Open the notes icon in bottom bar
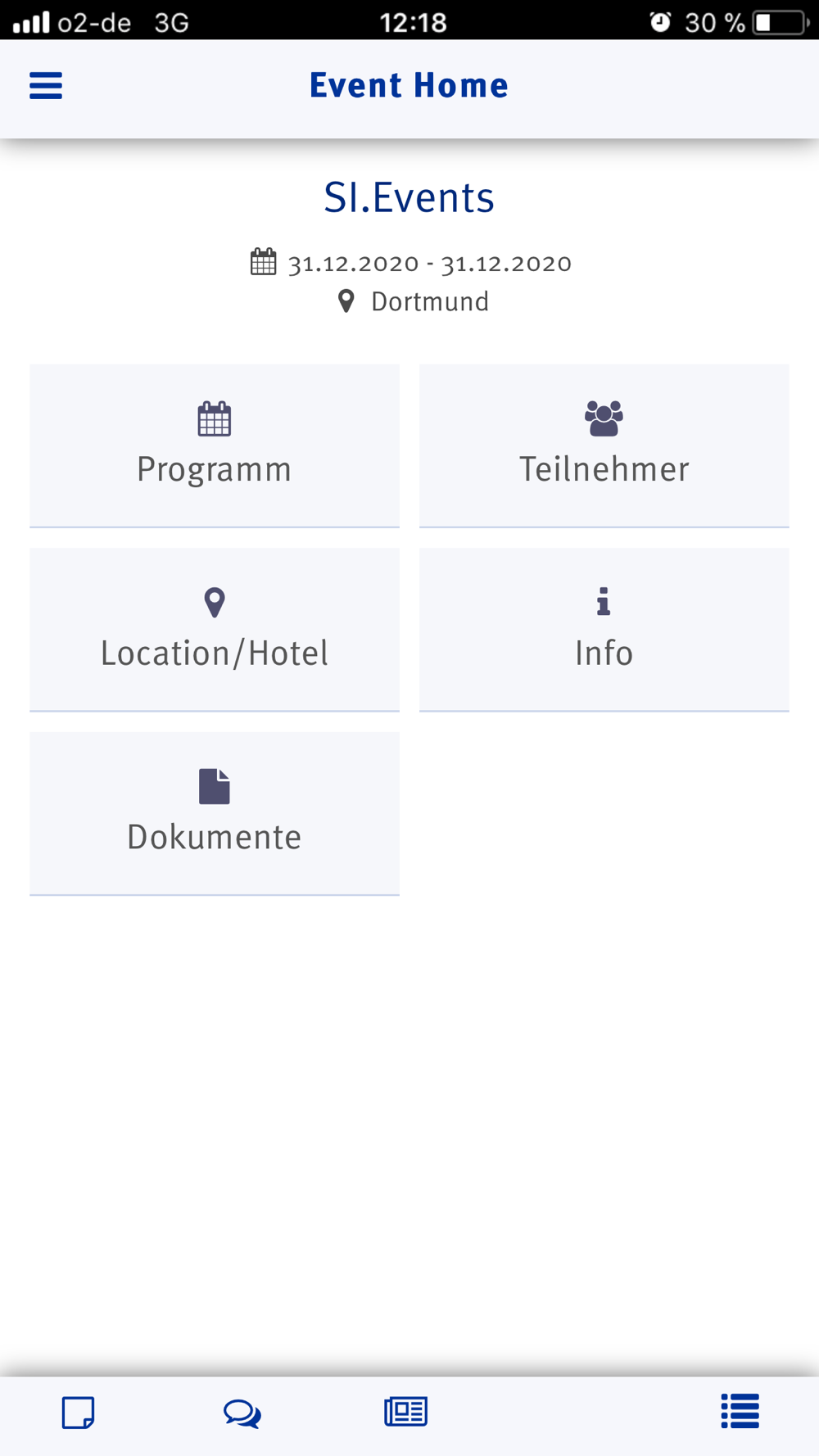This screenshot has height=1456, width=819. pos(79,1413)
